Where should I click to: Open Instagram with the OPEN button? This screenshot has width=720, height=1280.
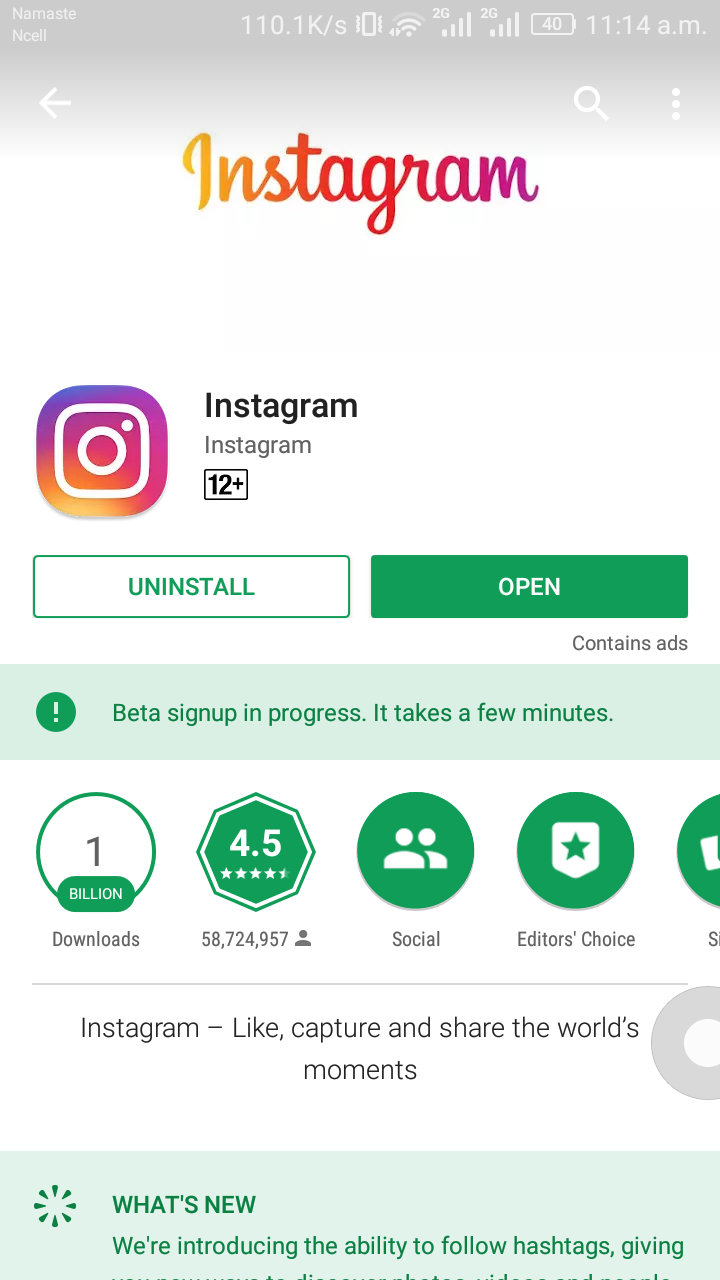(529, 587)
